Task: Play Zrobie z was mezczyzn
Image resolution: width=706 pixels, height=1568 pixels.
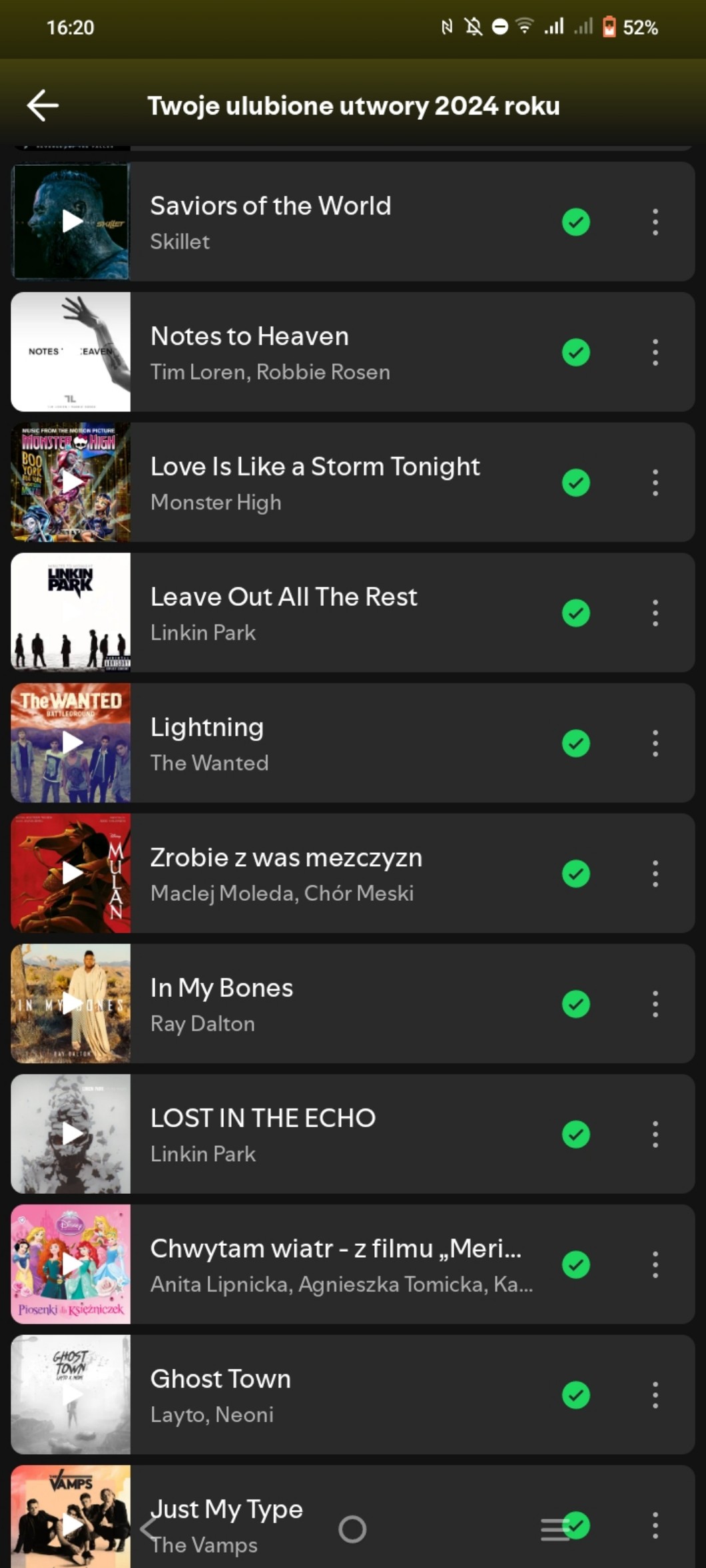Action: [x=71, y=873]
